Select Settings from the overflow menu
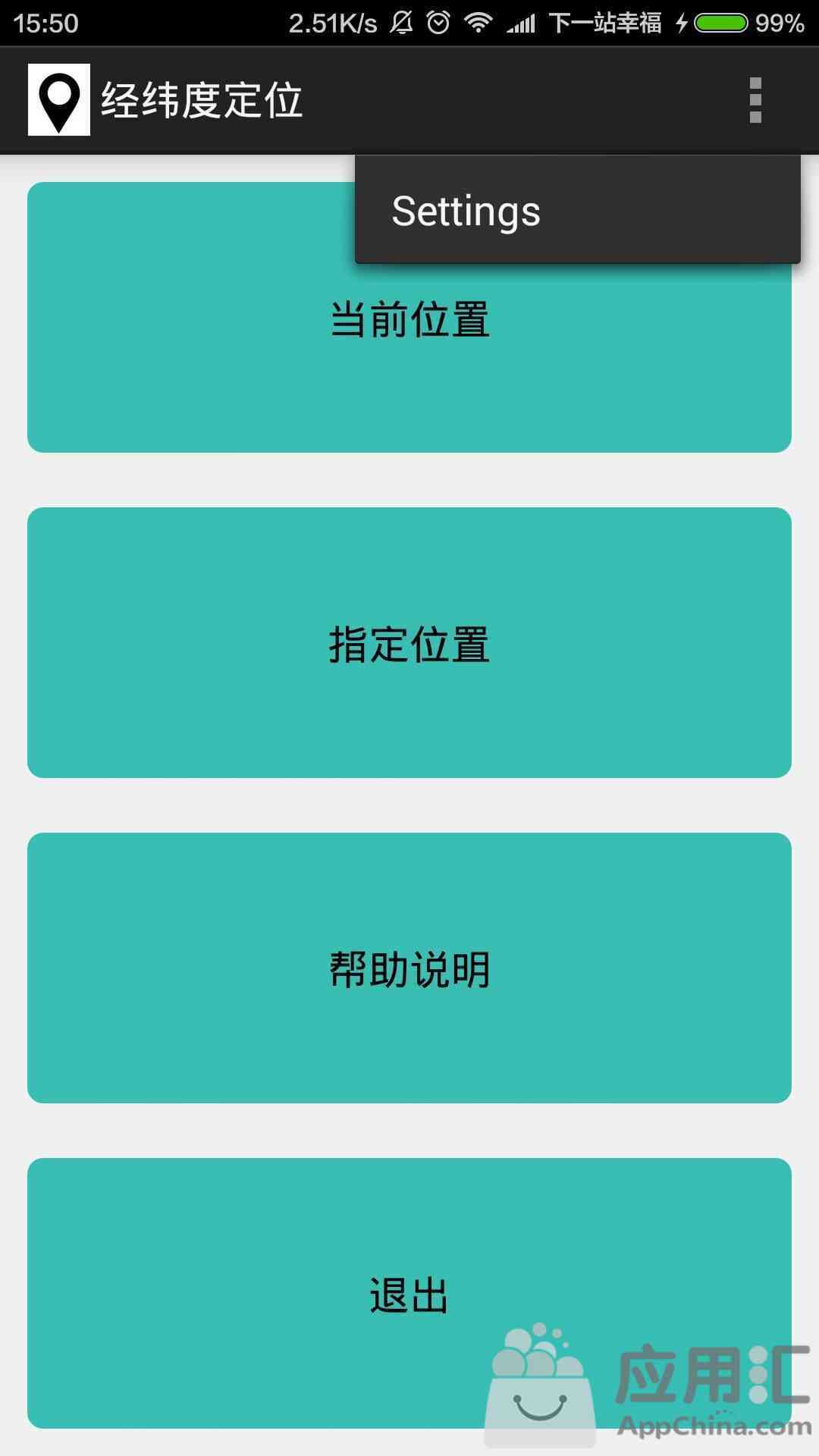 click(x=577, y=211)
